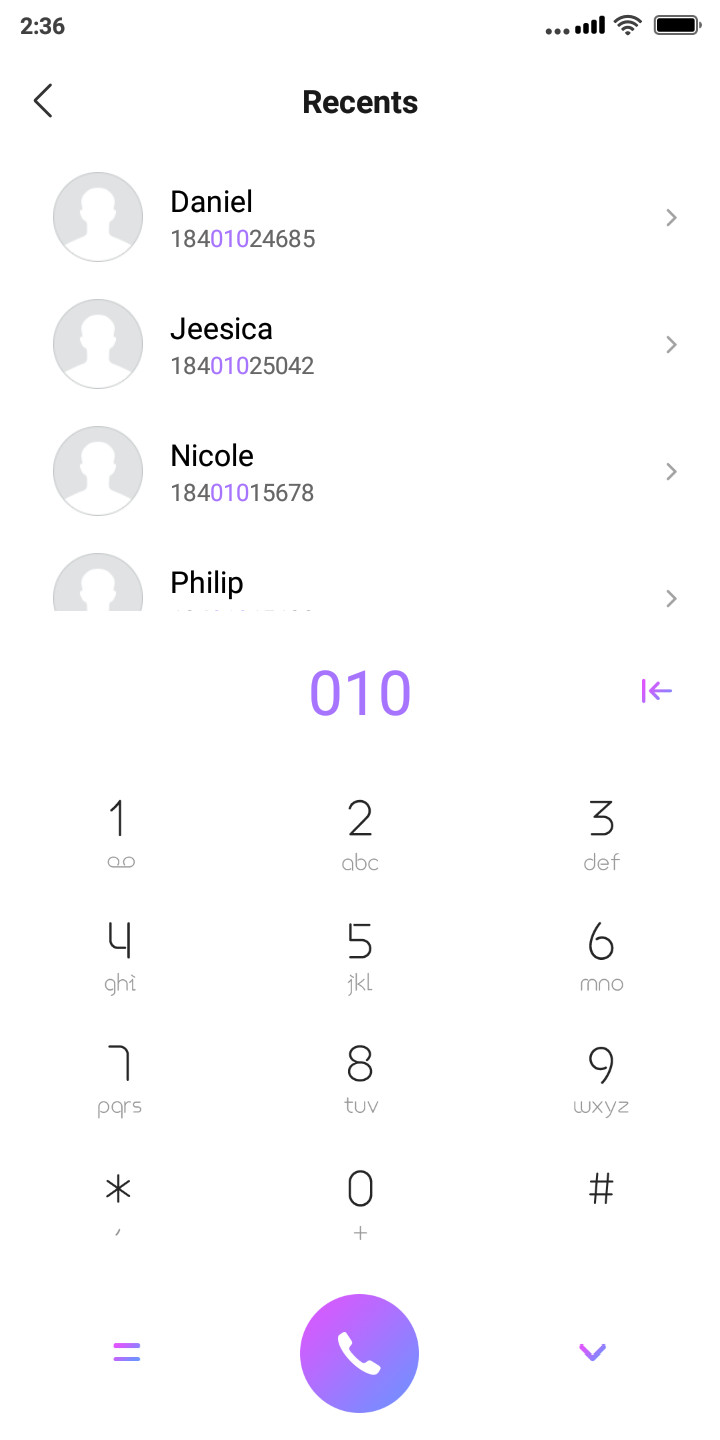Screen dimensions: 720x1440
Task: Collapse the dial pad with the down chevron
Action: 593,1353
